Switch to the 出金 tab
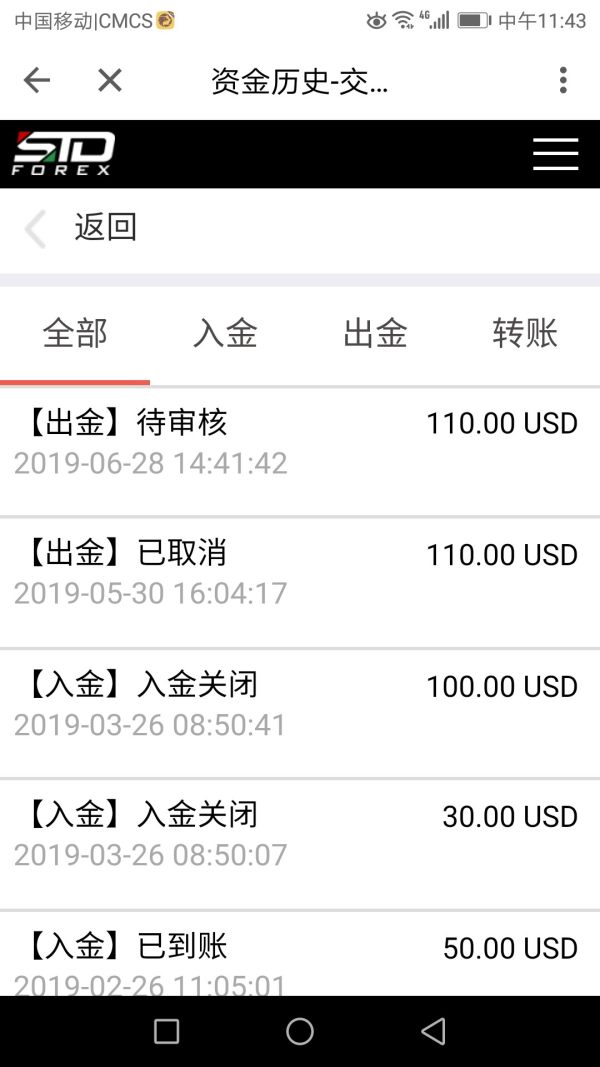Screen dimensions: 600x1067 (x=375, y=334)
